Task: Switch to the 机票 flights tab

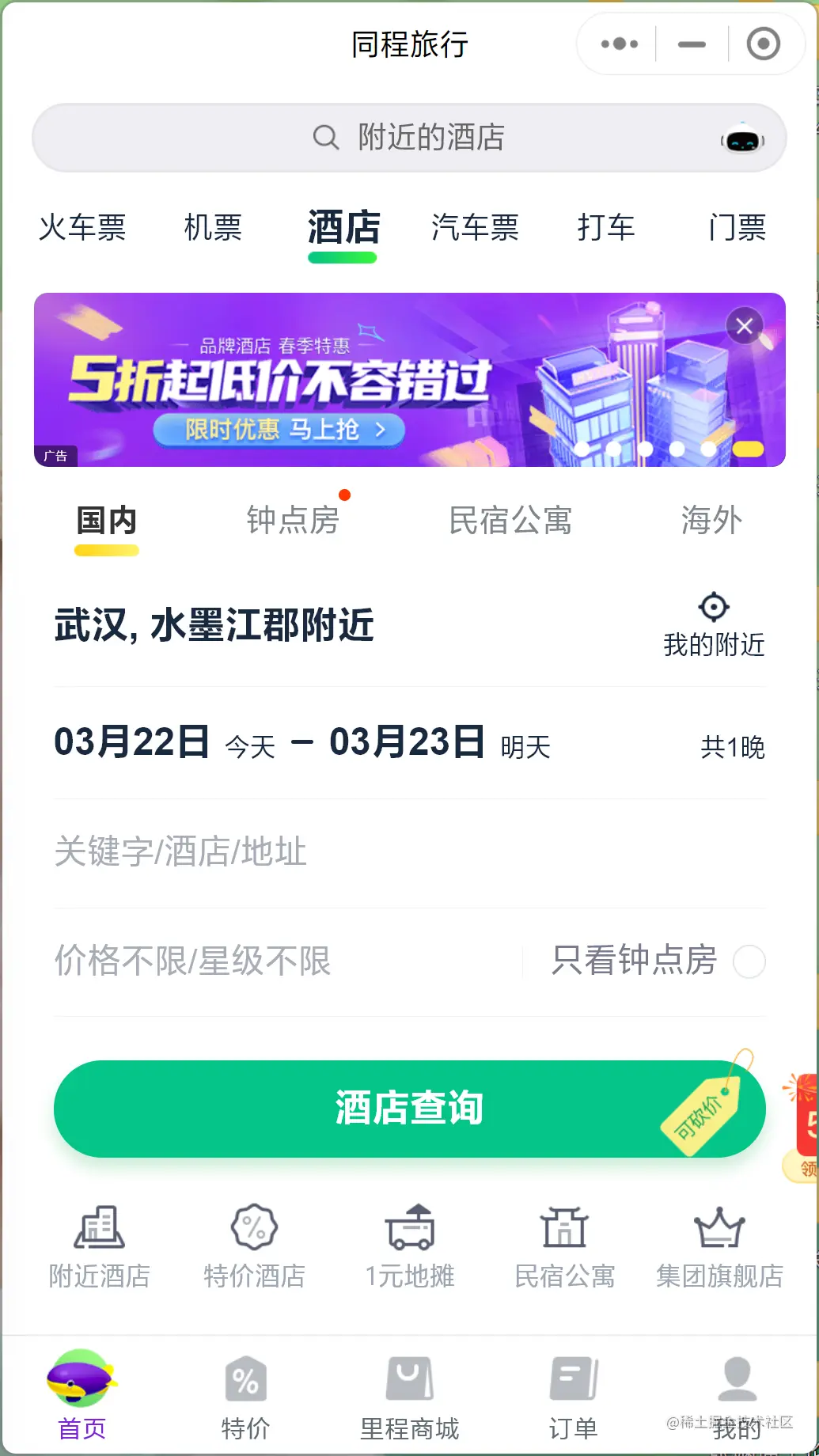Action: (x=214, y=228)
